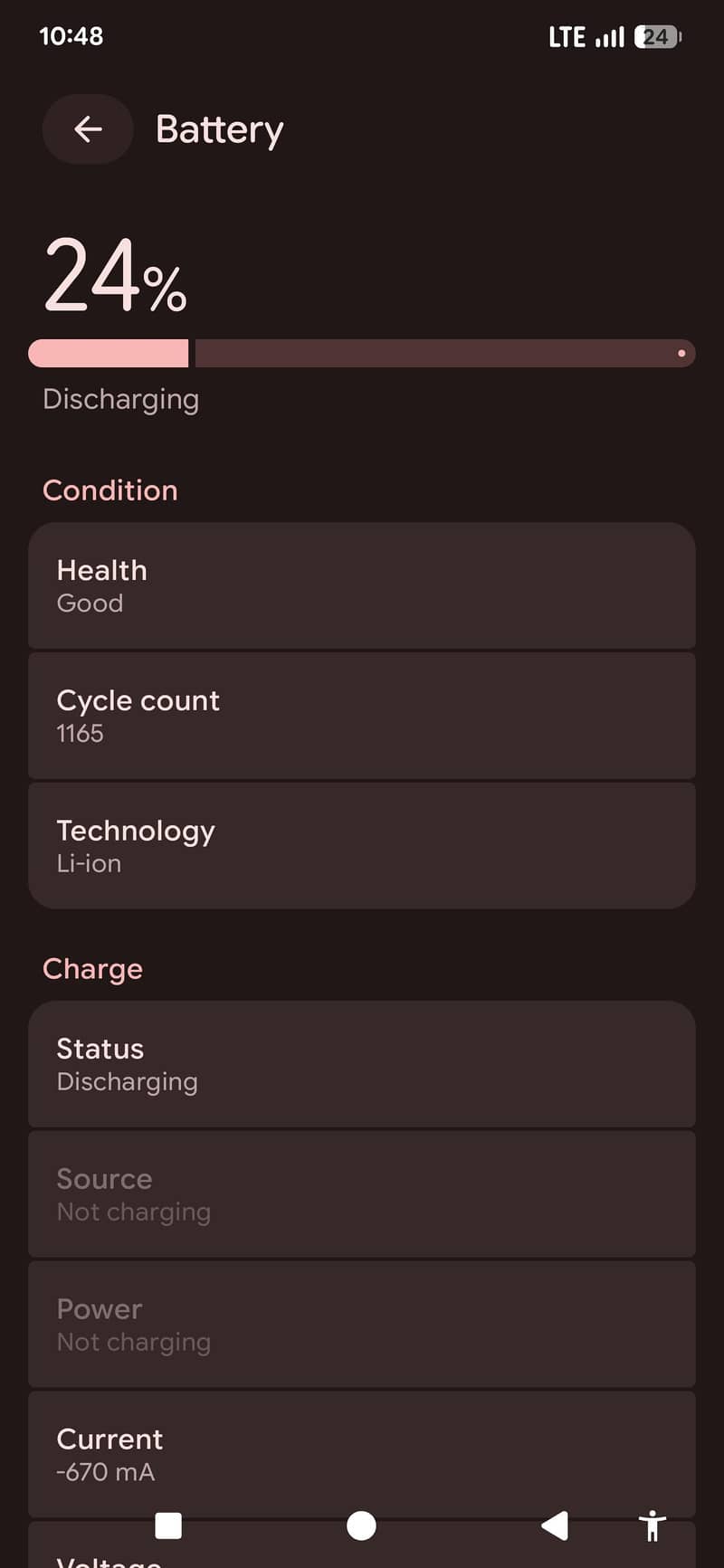Open the accessibility shortcut icon
The width and height of the screenshot is (724, 1568).
tap(652, 1525)
